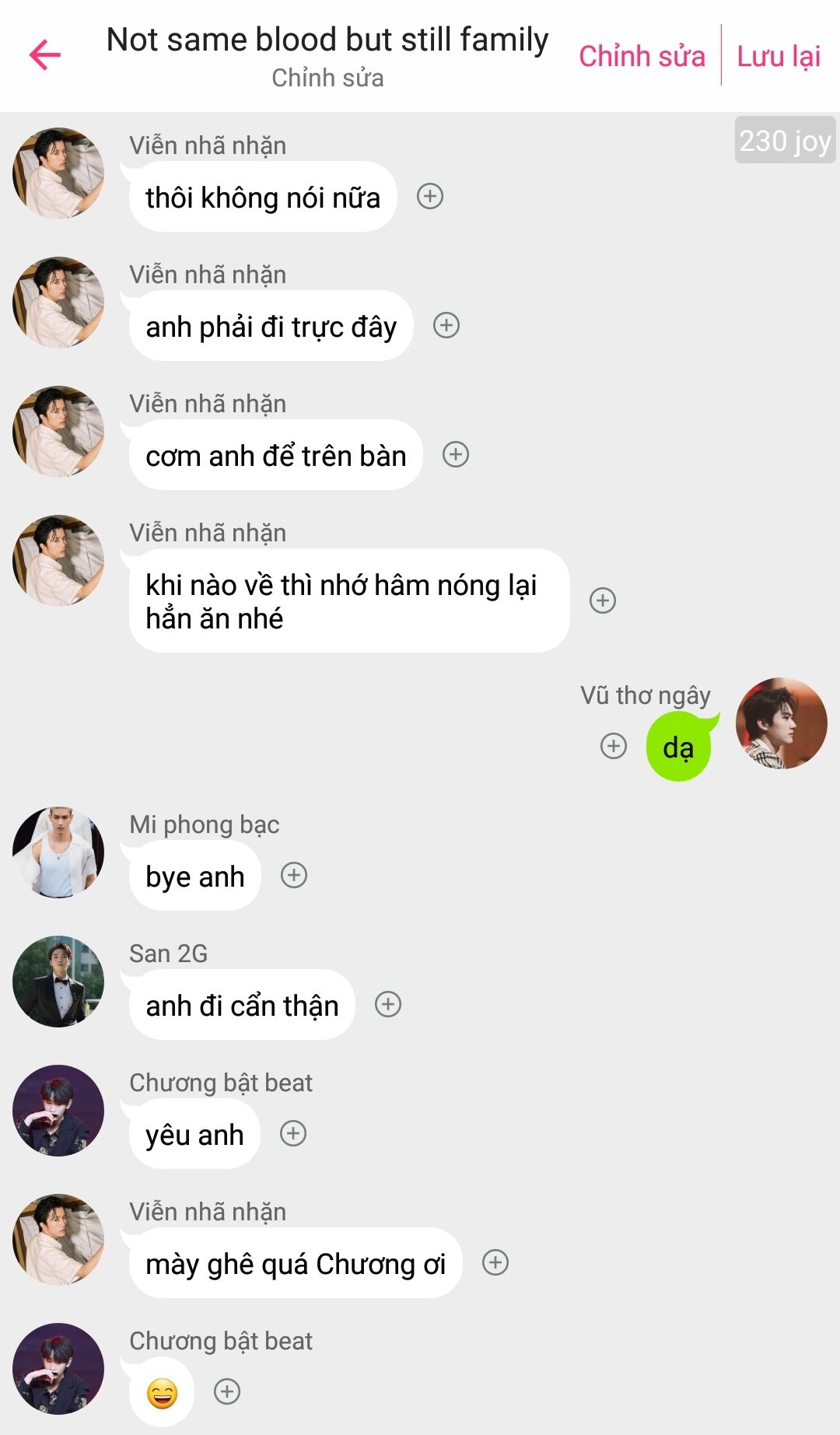Screen dimensions: 840x1435
Task: Open Vũ thơ ngây's avatar
Action: pyautogui.click(x=781, y=723)
